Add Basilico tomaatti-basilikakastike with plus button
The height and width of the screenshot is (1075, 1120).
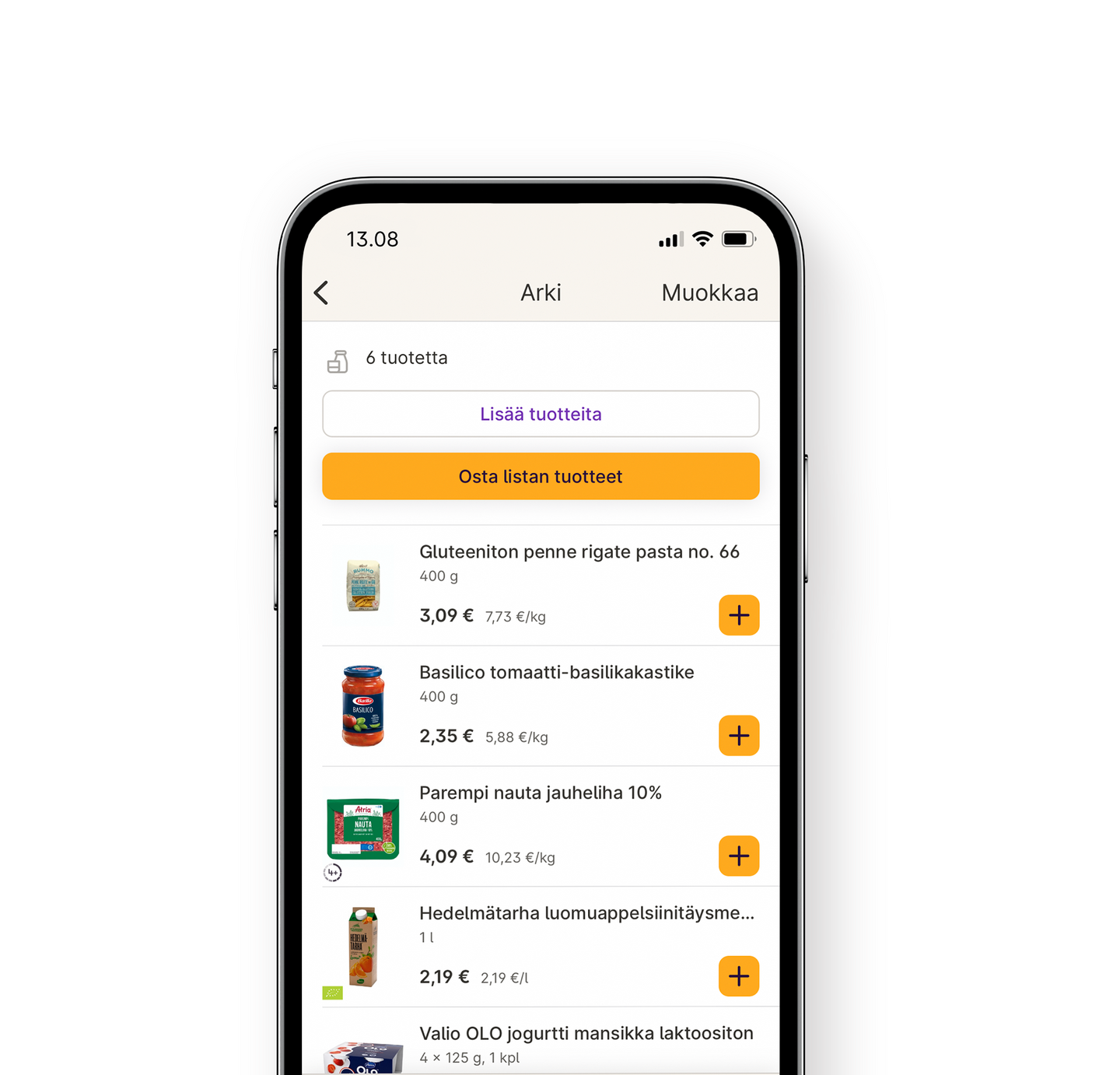[x=738, y=736]
